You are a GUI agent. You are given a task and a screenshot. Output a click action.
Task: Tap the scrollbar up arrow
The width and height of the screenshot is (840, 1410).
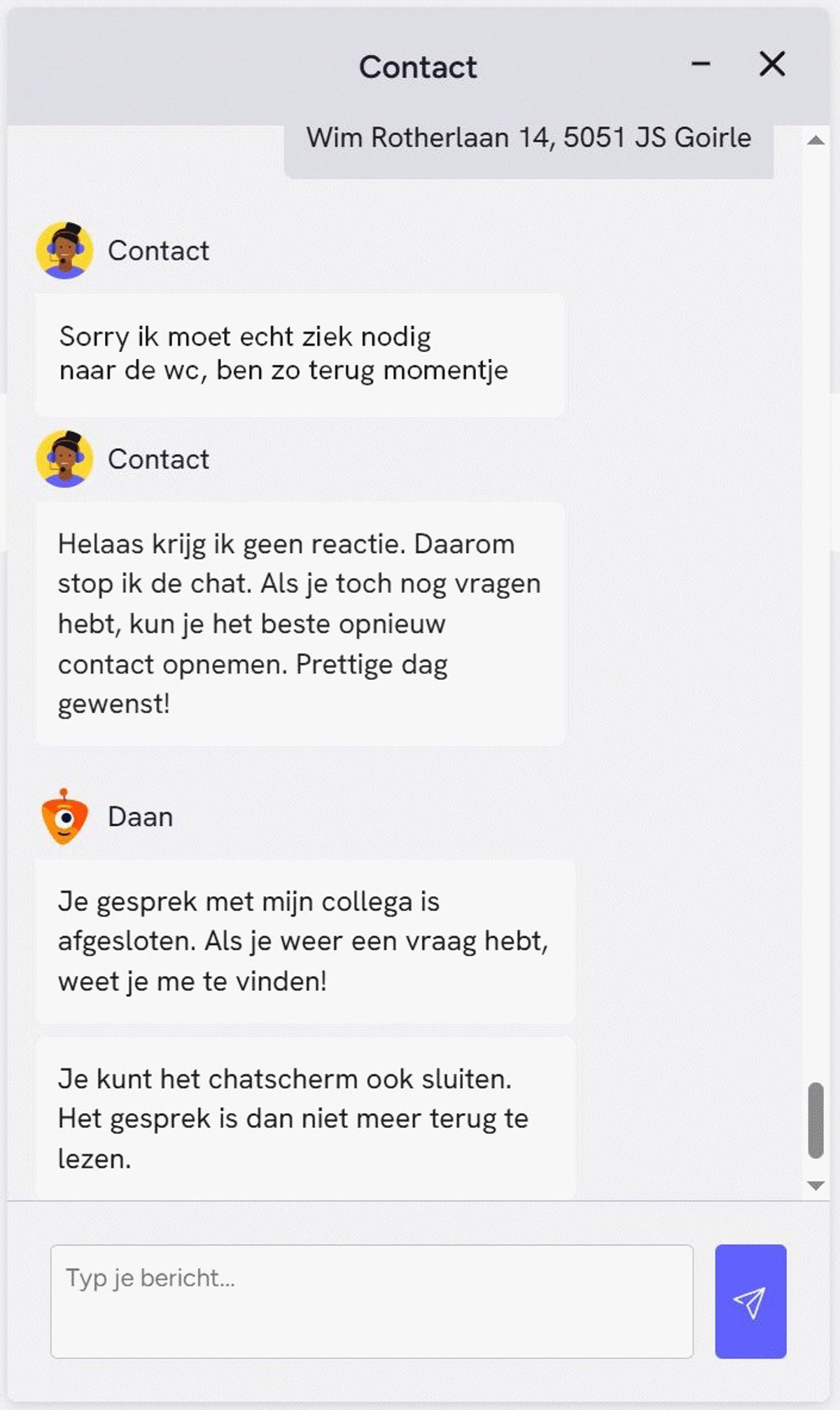click(x=815, y=141)
